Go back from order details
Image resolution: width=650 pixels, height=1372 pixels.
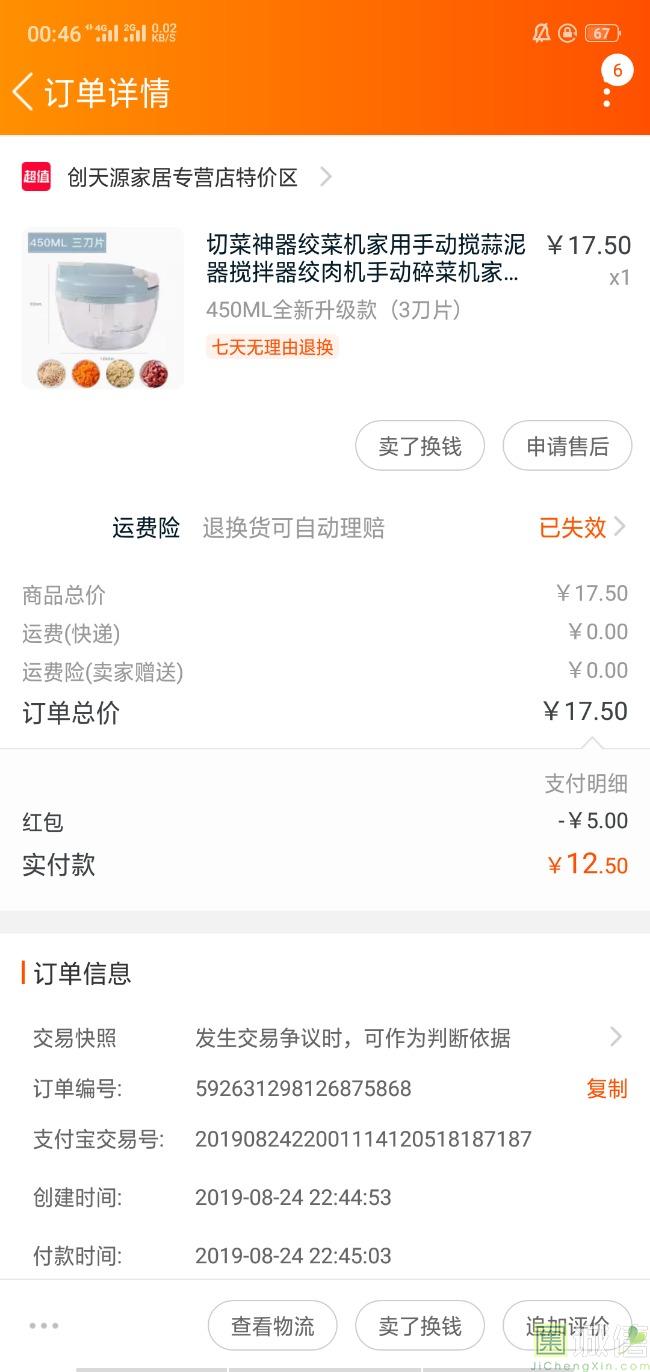[24, 92]
